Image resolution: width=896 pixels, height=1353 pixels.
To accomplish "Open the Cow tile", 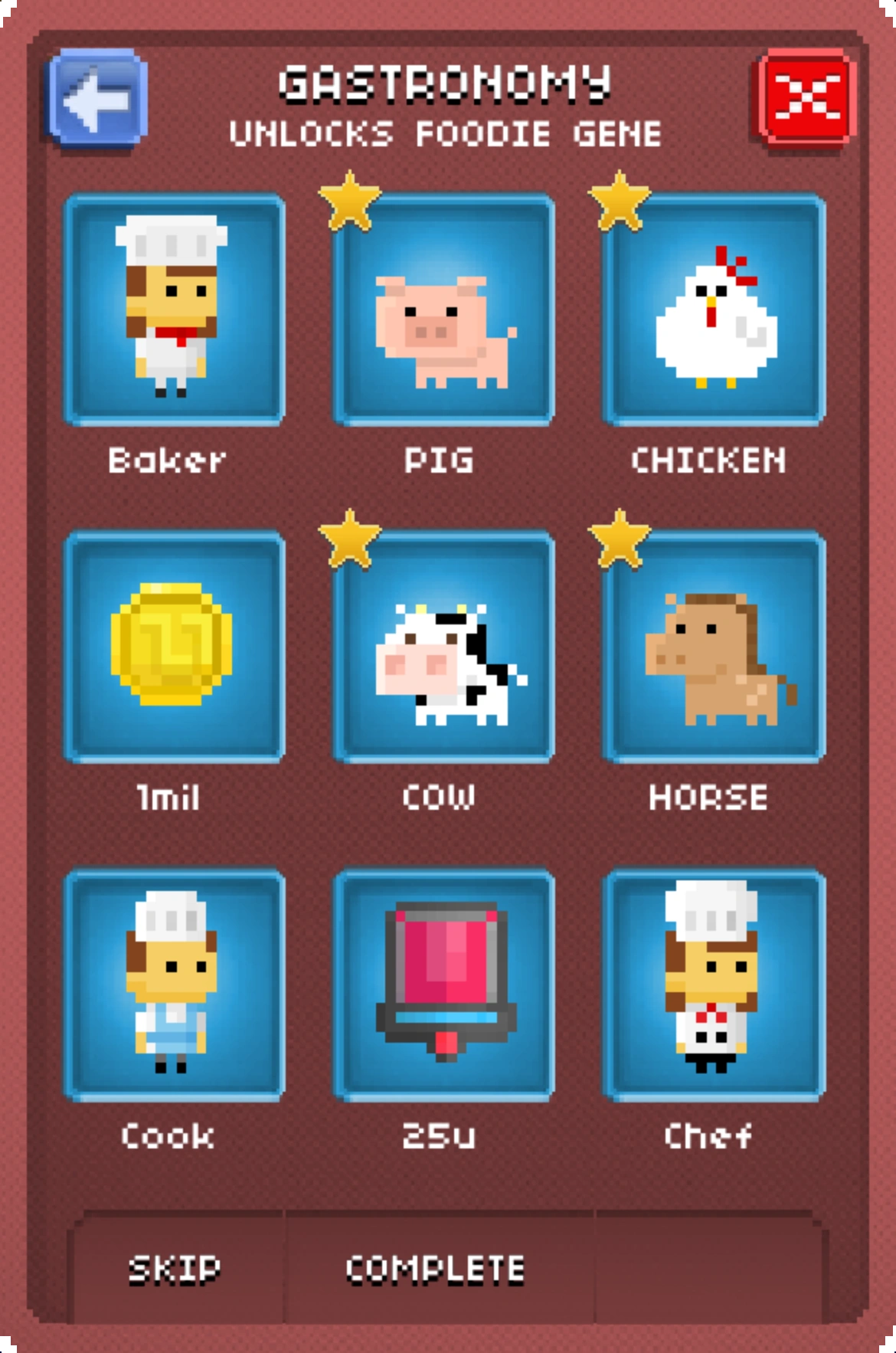I will click(x=444, y=647).
